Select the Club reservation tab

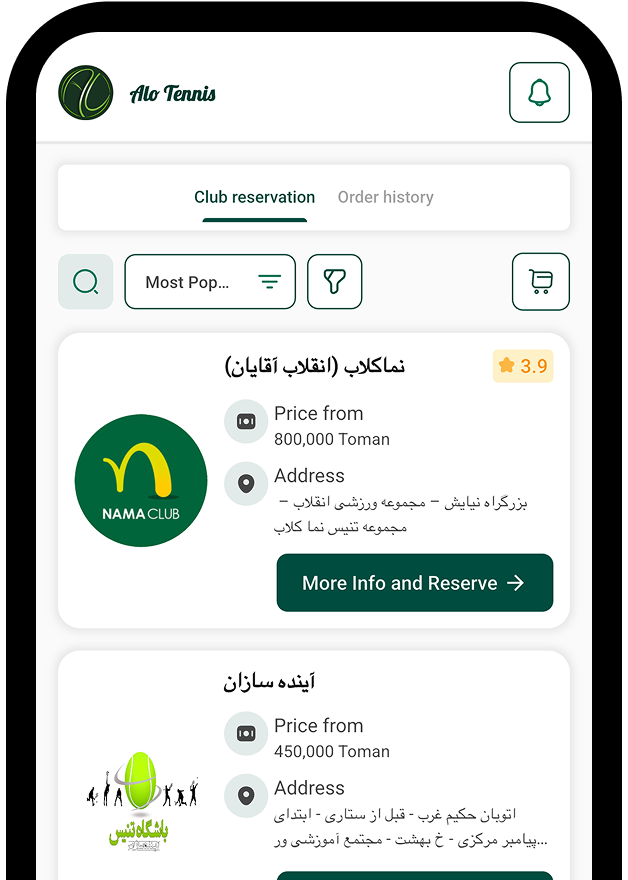[254, 197]
